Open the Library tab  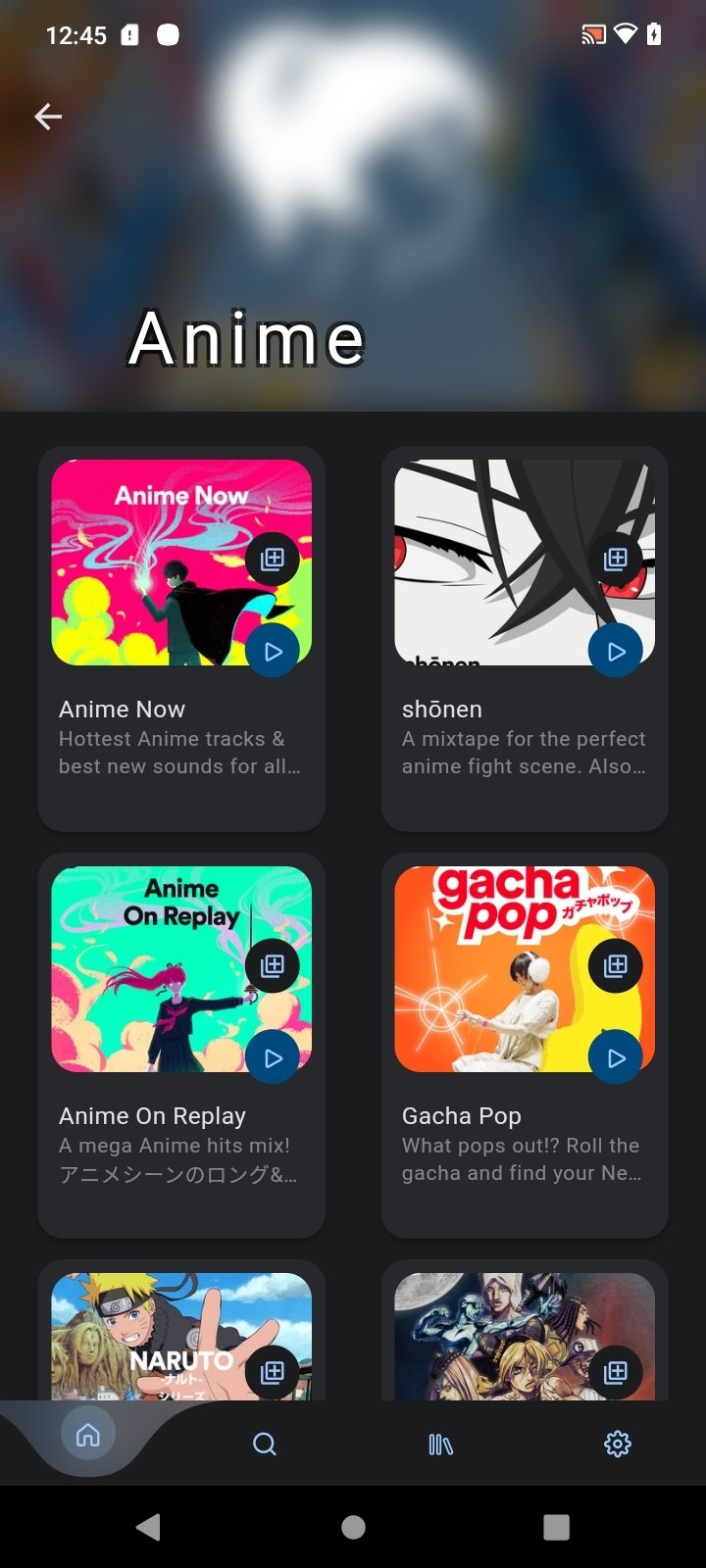[x=440, y=1444]
